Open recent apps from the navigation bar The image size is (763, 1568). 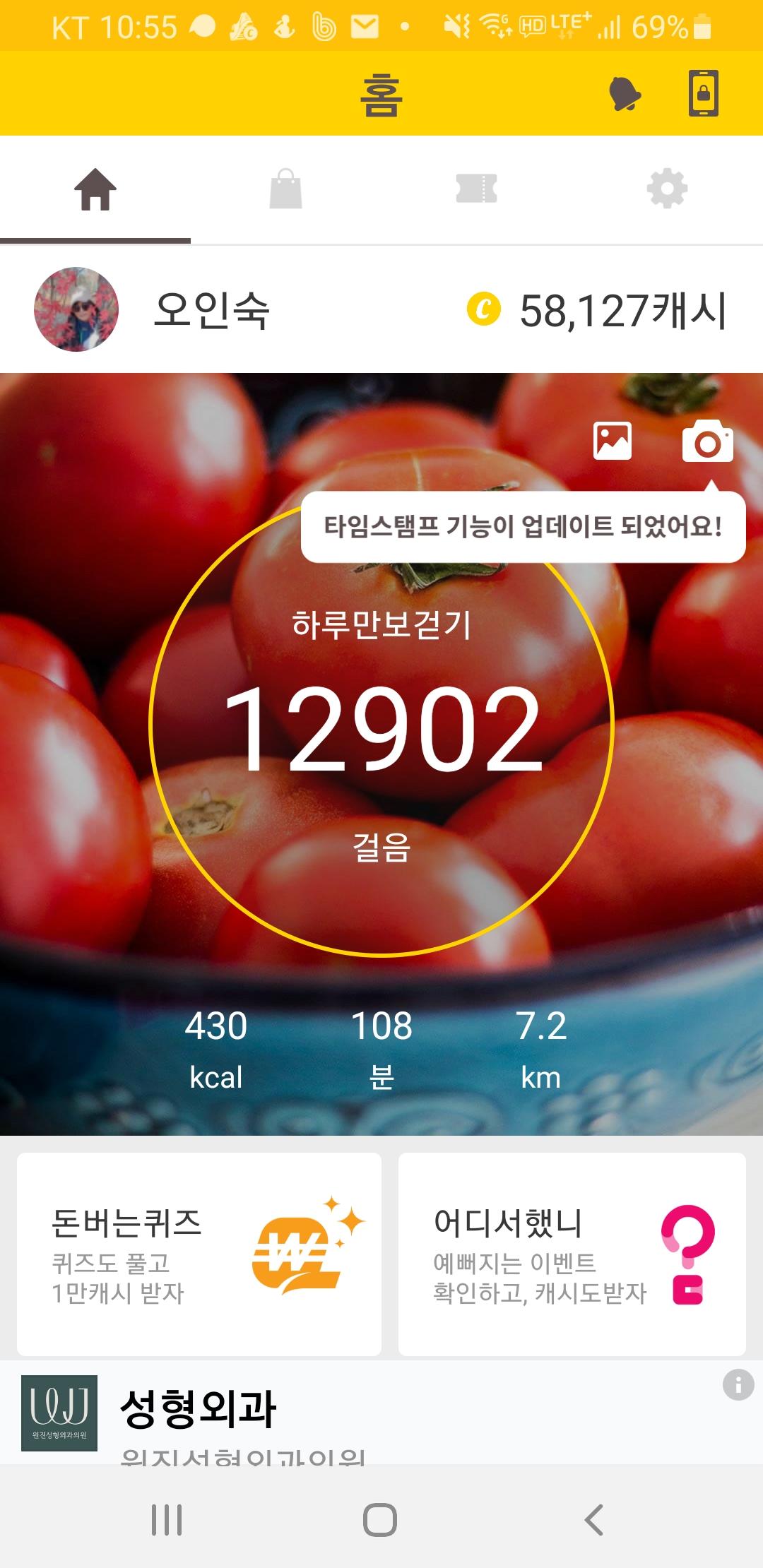tap(167, 1520)
